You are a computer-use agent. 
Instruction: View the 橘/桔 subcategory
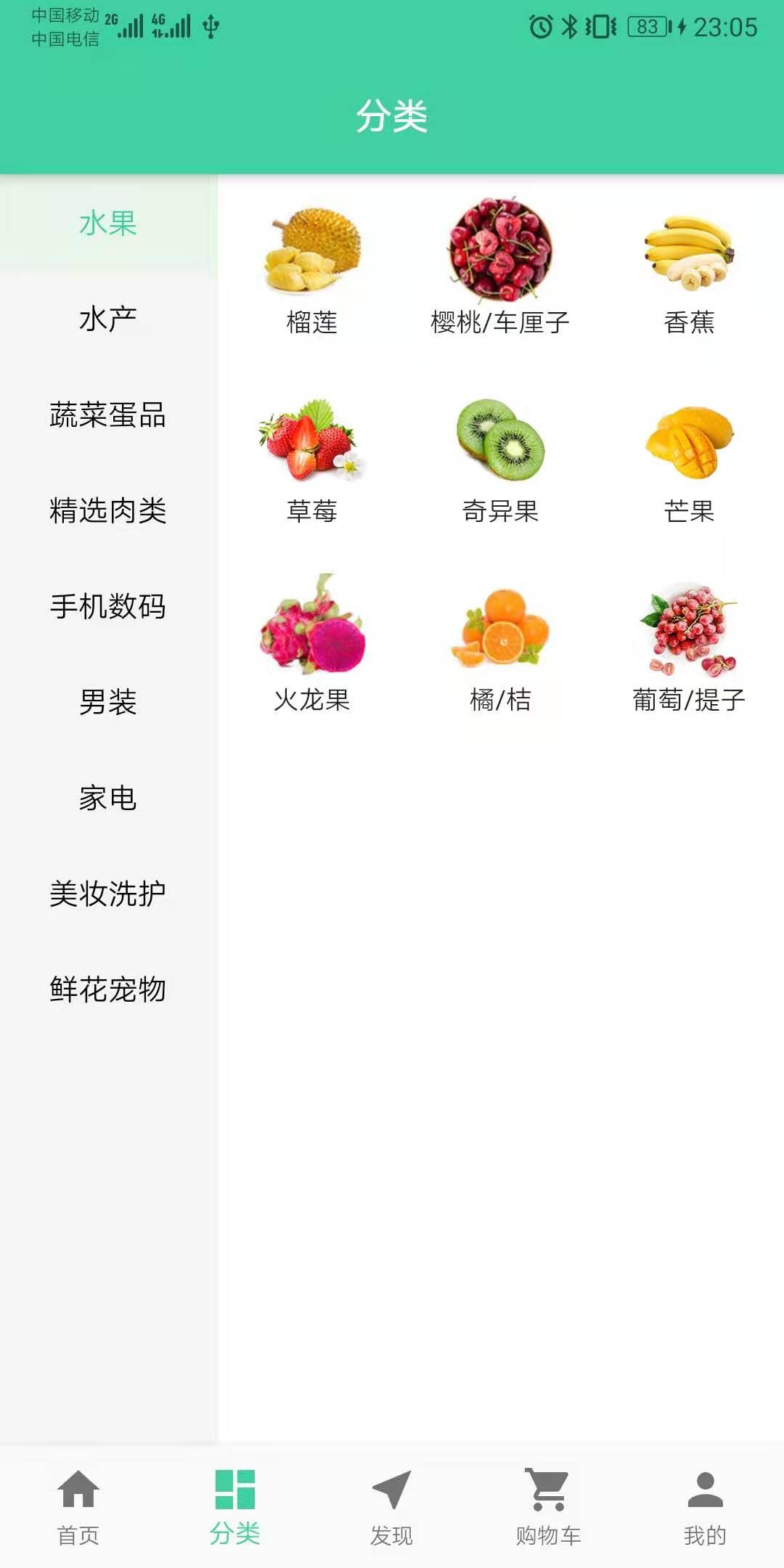click(500, 646)
